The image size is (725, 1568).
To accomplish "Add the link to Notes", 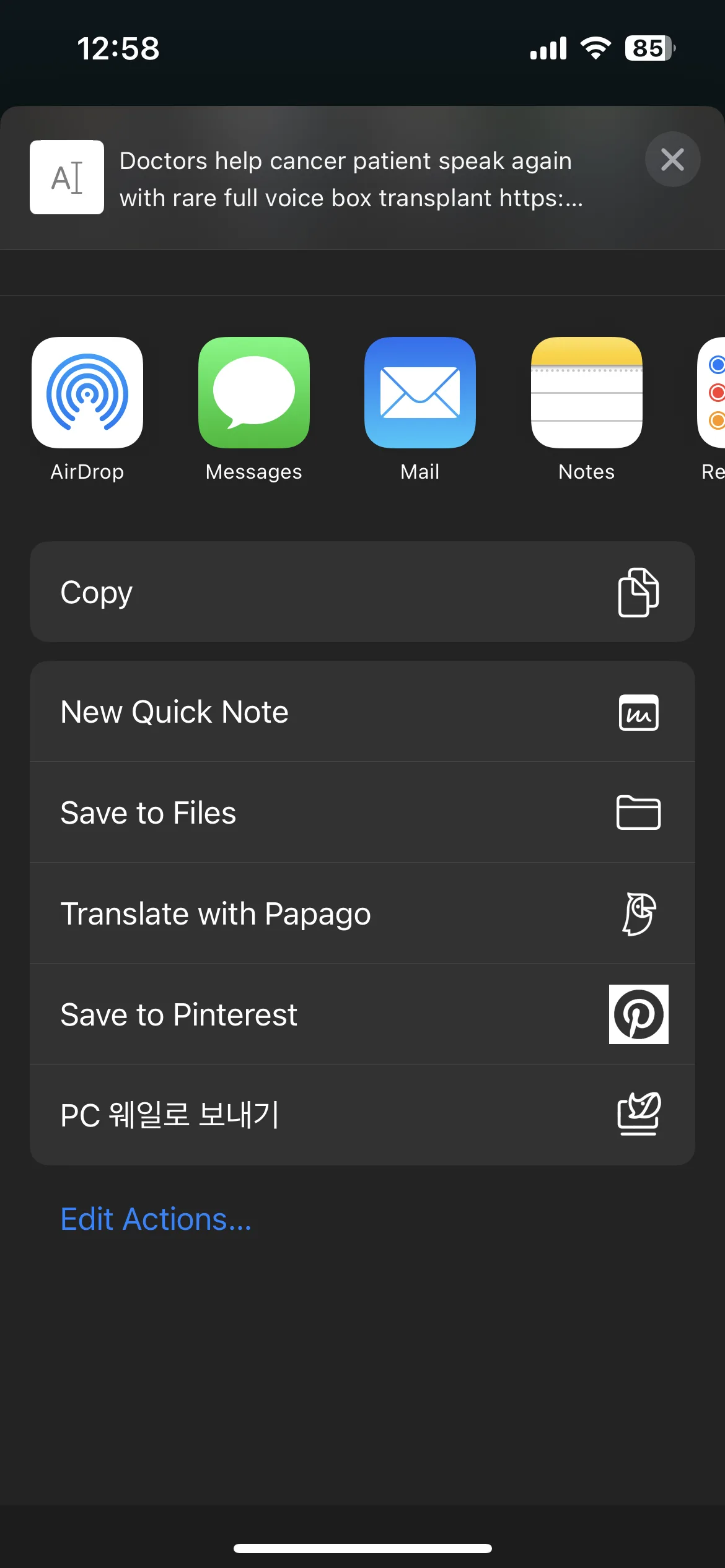I will (586, 393).
